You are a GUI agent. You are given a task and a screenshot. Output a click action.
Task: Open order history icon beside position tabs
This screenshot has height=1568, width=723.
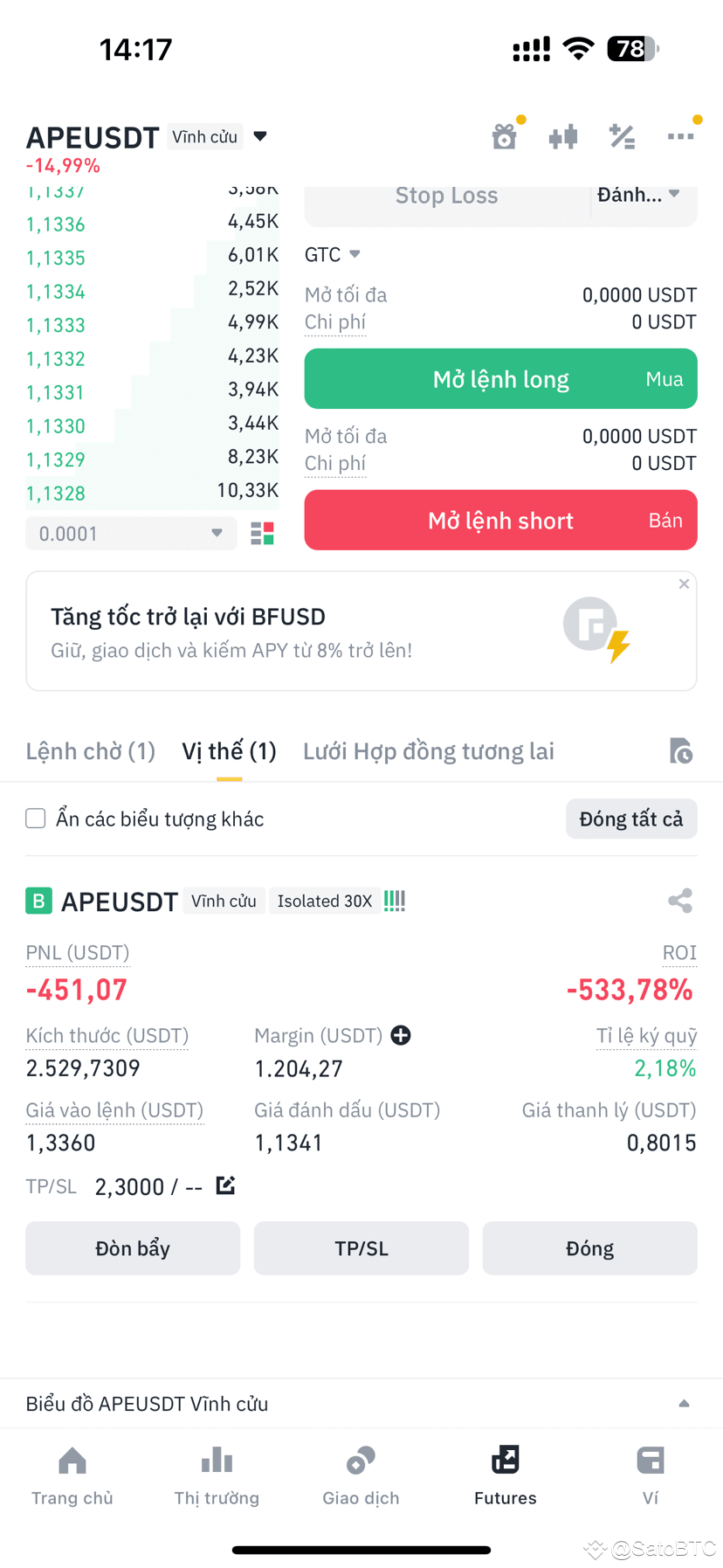pos(682,750)
